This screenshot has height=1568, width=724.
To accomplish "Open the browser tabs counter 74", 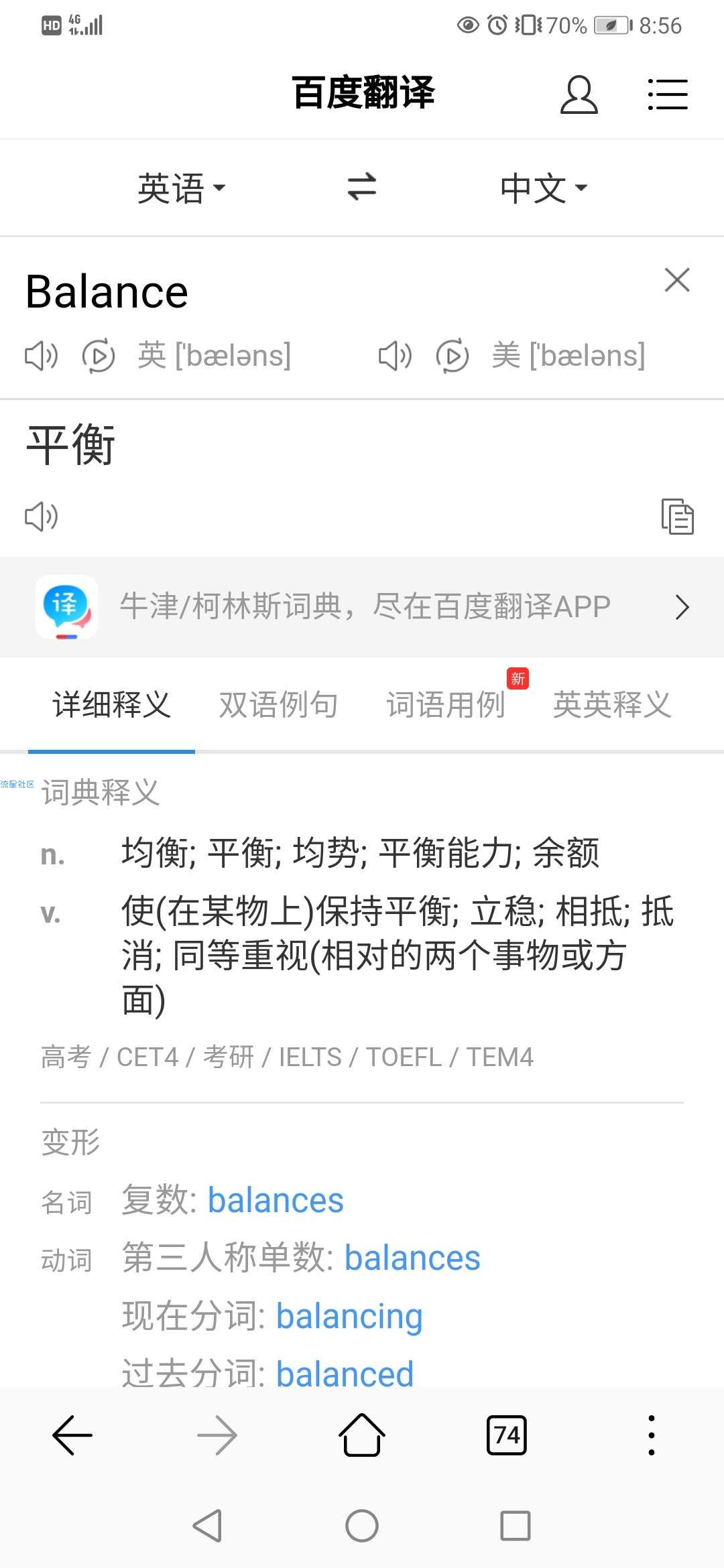I will (507, 1435).
